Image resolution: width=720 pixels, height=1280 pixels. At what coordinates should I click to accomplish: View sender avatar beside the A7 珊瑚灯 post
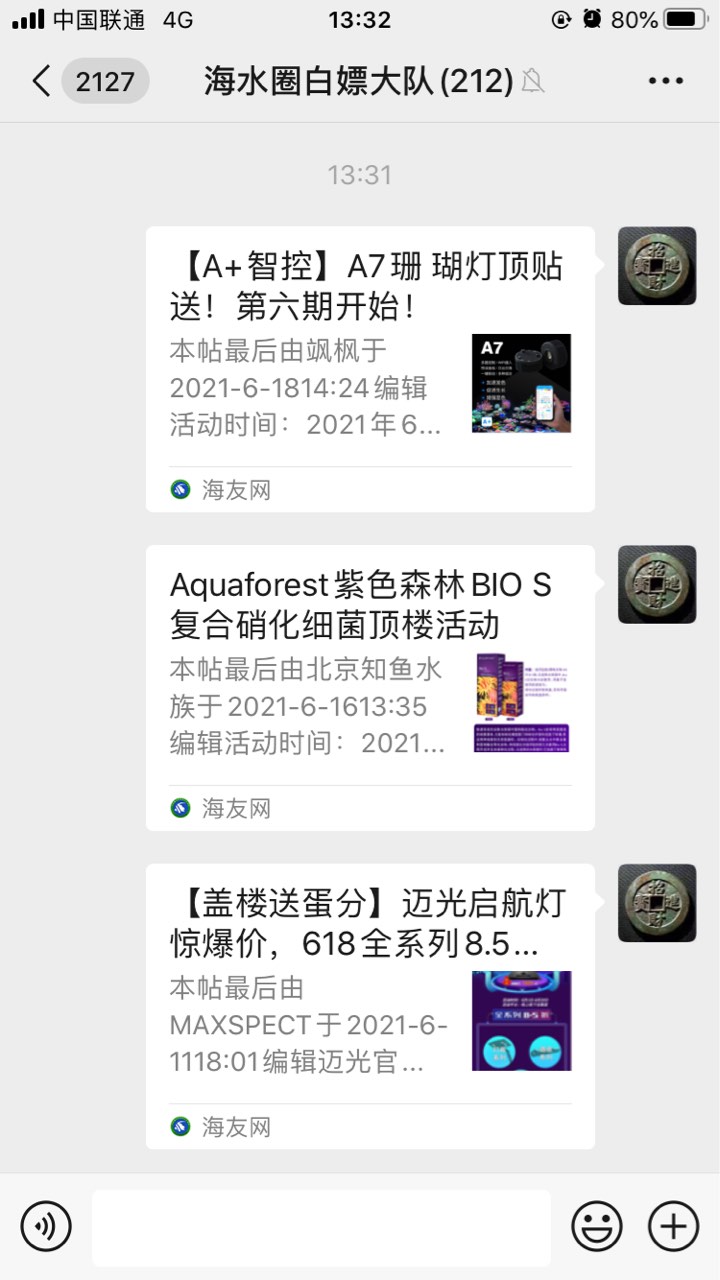tap(657, 266)
